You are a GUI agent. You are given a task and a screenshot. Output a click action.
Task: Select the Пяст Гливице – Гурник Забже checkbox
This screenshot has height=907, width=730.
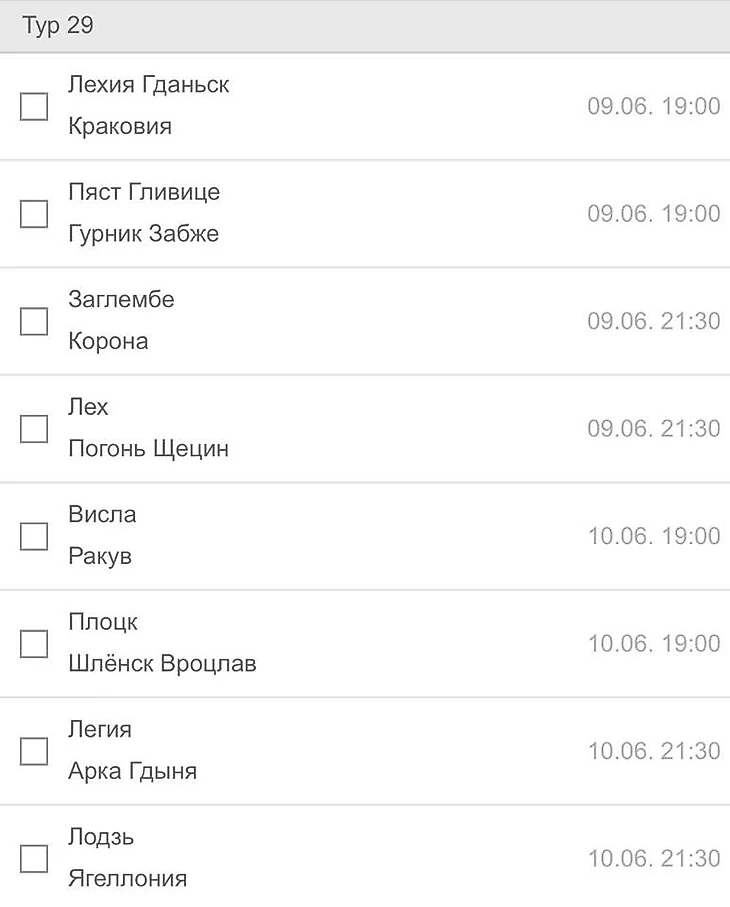point(34,213)
